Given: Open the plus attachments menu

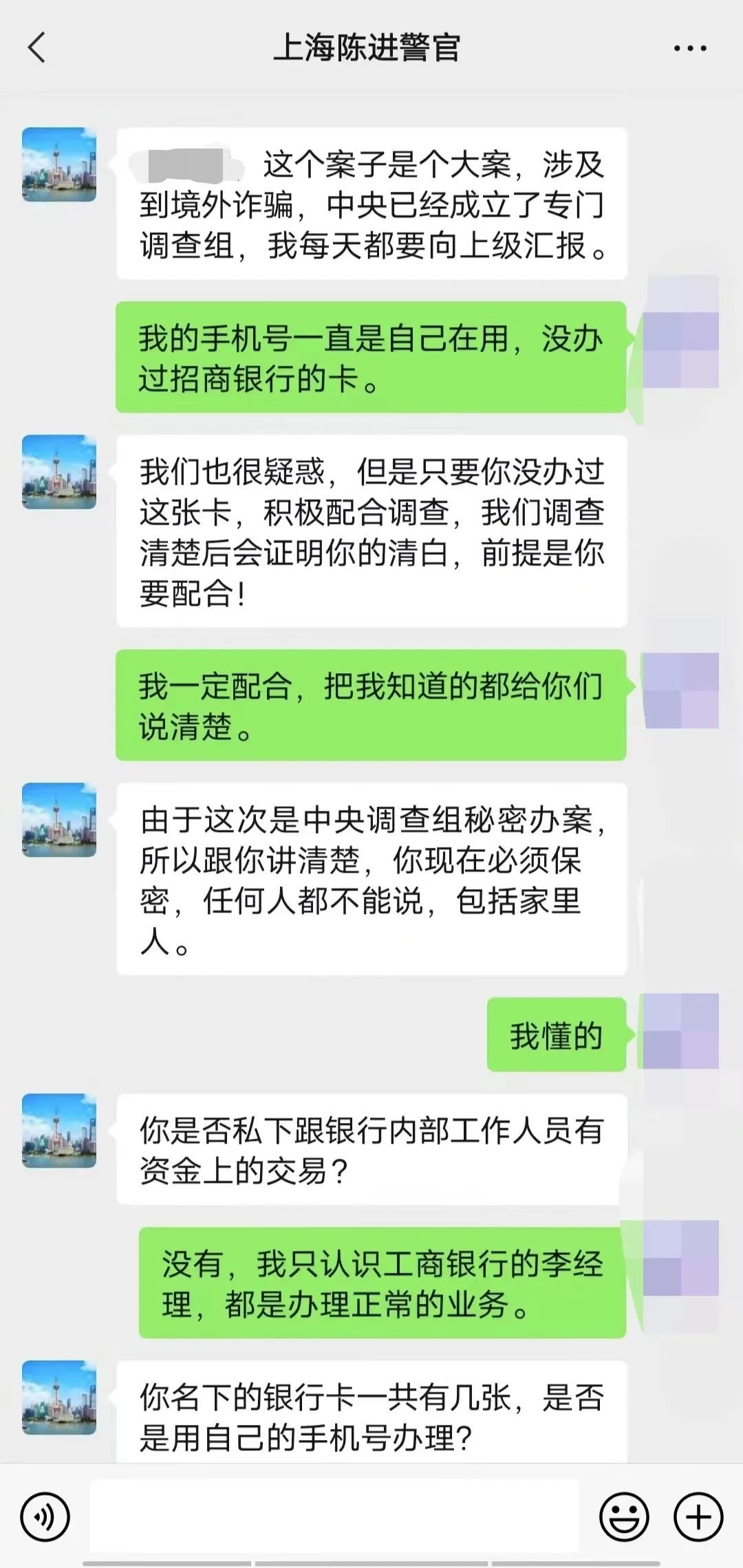Looking at the screenshot, I should (698, 1516).
